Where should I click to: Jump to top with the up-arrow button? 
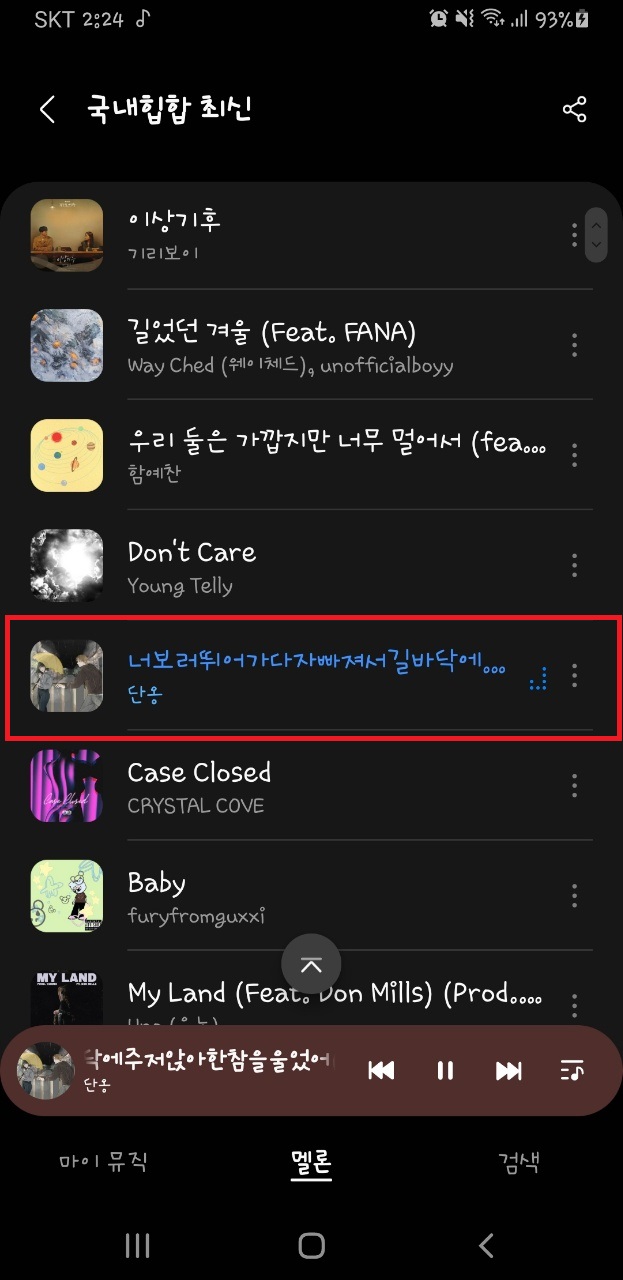click(311, 964)
